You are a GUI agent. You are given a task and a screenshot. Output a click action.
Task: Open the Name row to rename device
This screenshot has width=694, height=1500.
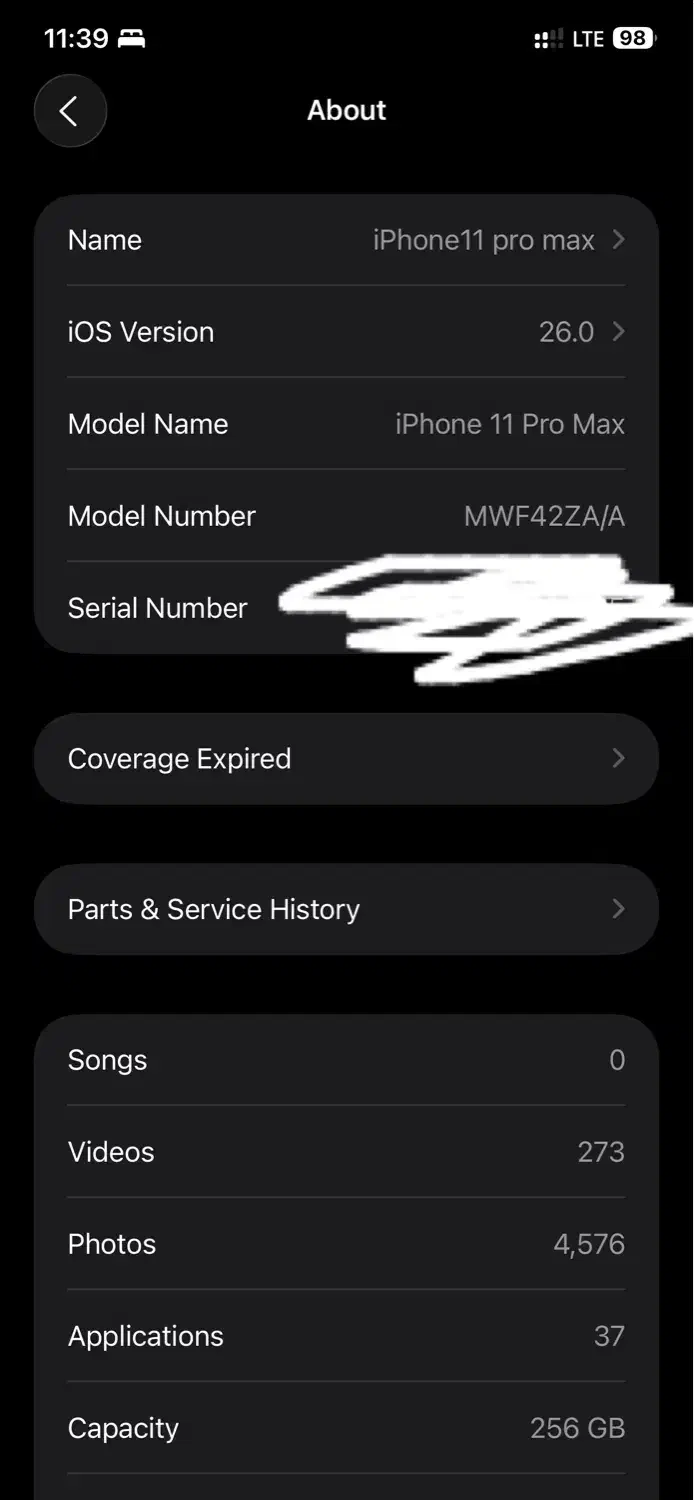pyautogui.click(x=346, y=240)
